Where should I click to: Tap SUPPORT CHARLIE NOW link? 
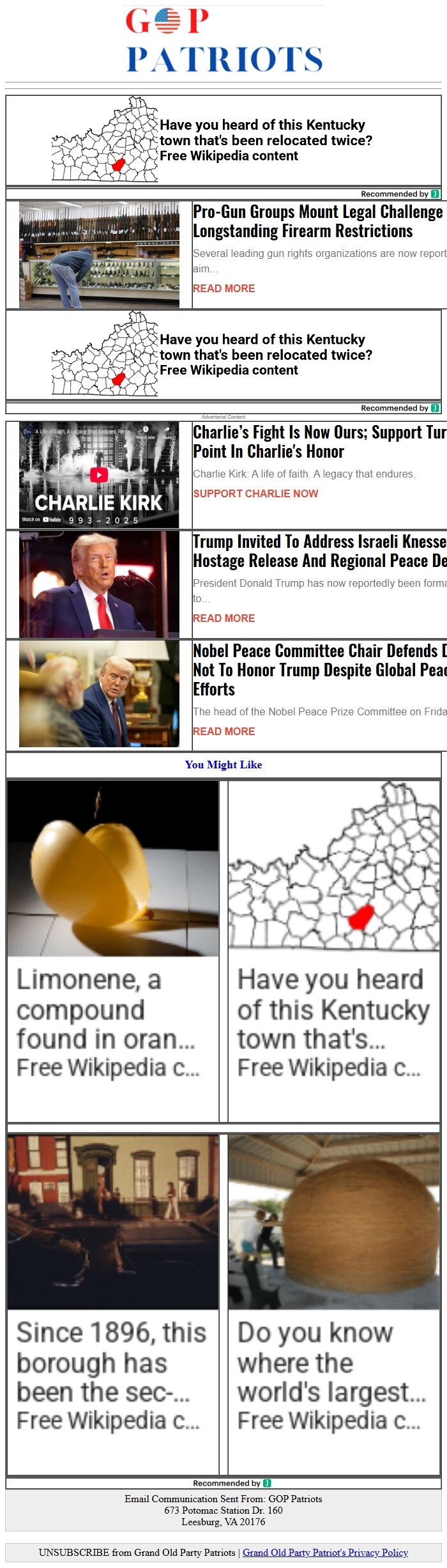click(x=255, y=493)
